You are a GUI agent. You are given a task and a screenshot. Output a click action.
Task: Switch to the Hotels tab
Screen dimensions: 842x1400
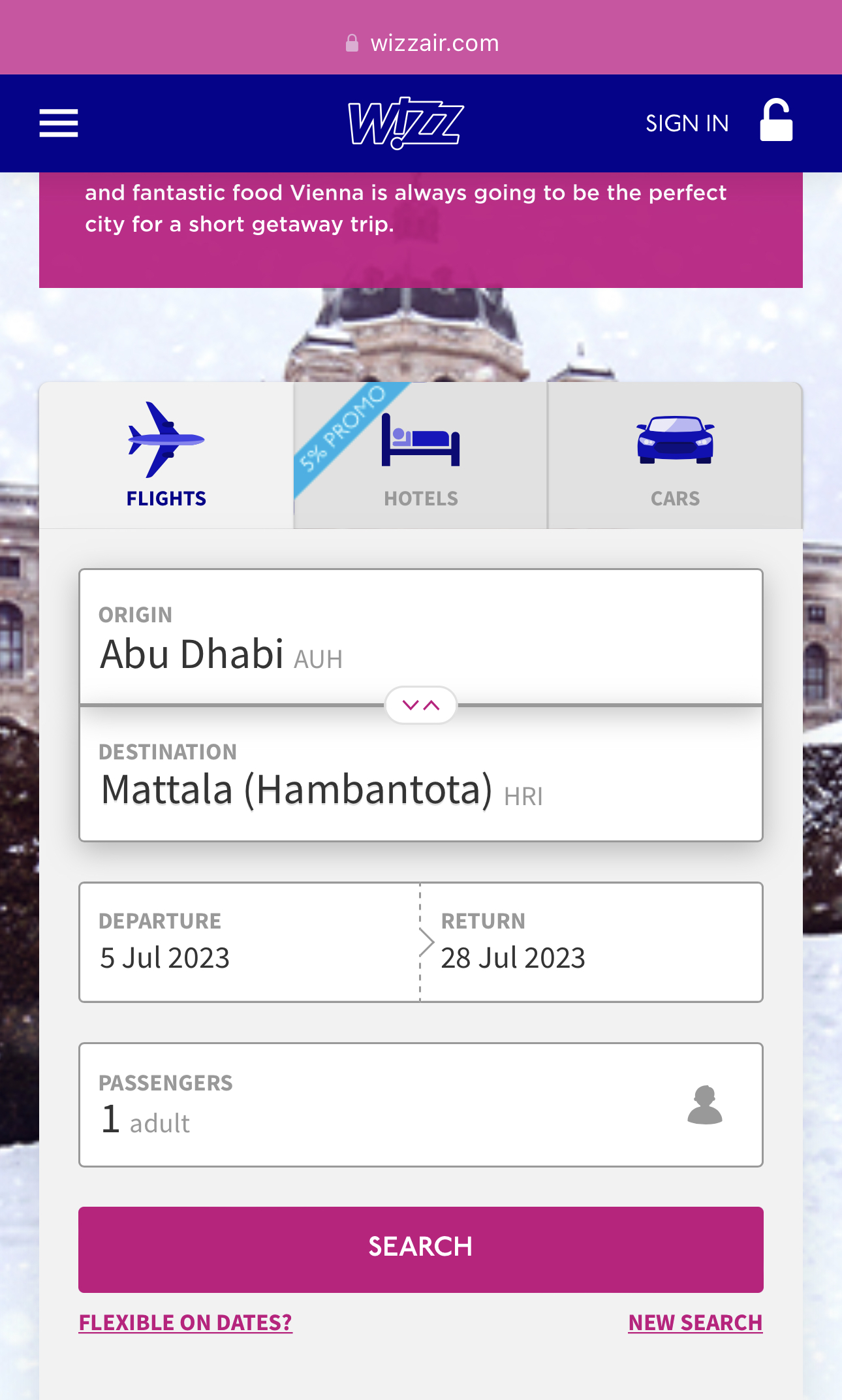tap(421, 456)
